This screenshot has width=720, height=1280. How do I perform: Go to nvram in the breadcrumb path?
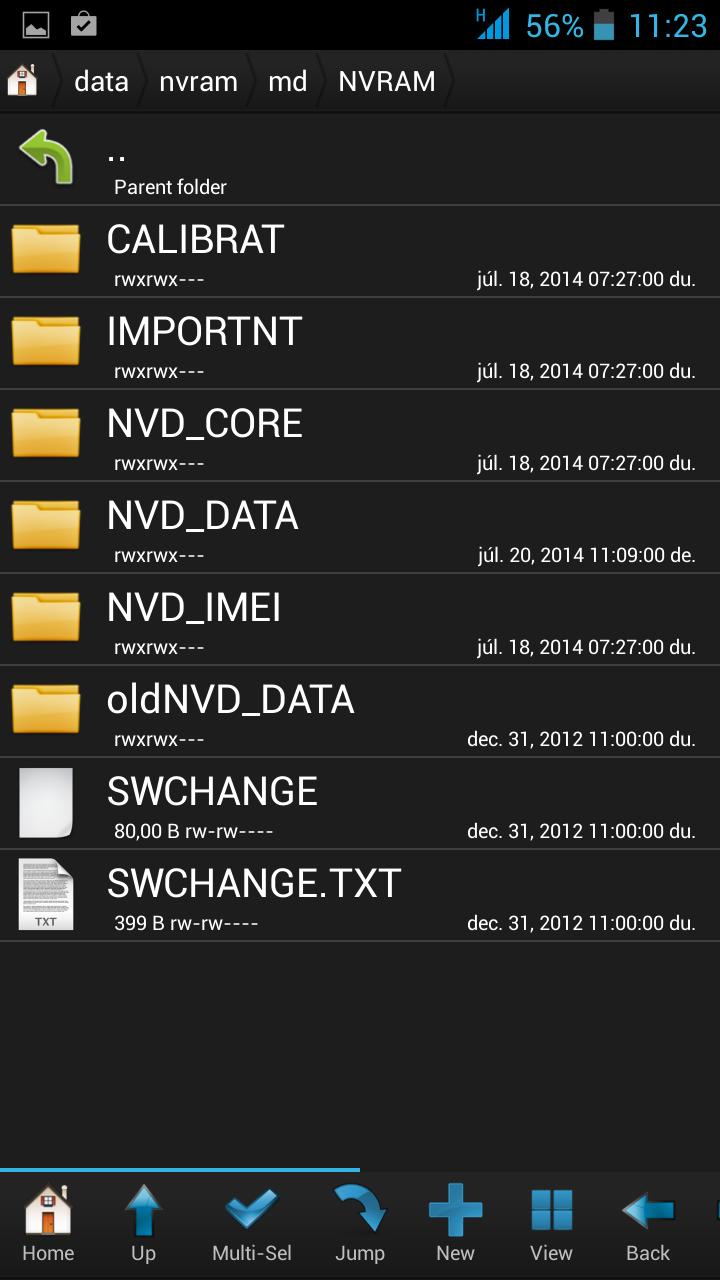[x=198, y=81]
